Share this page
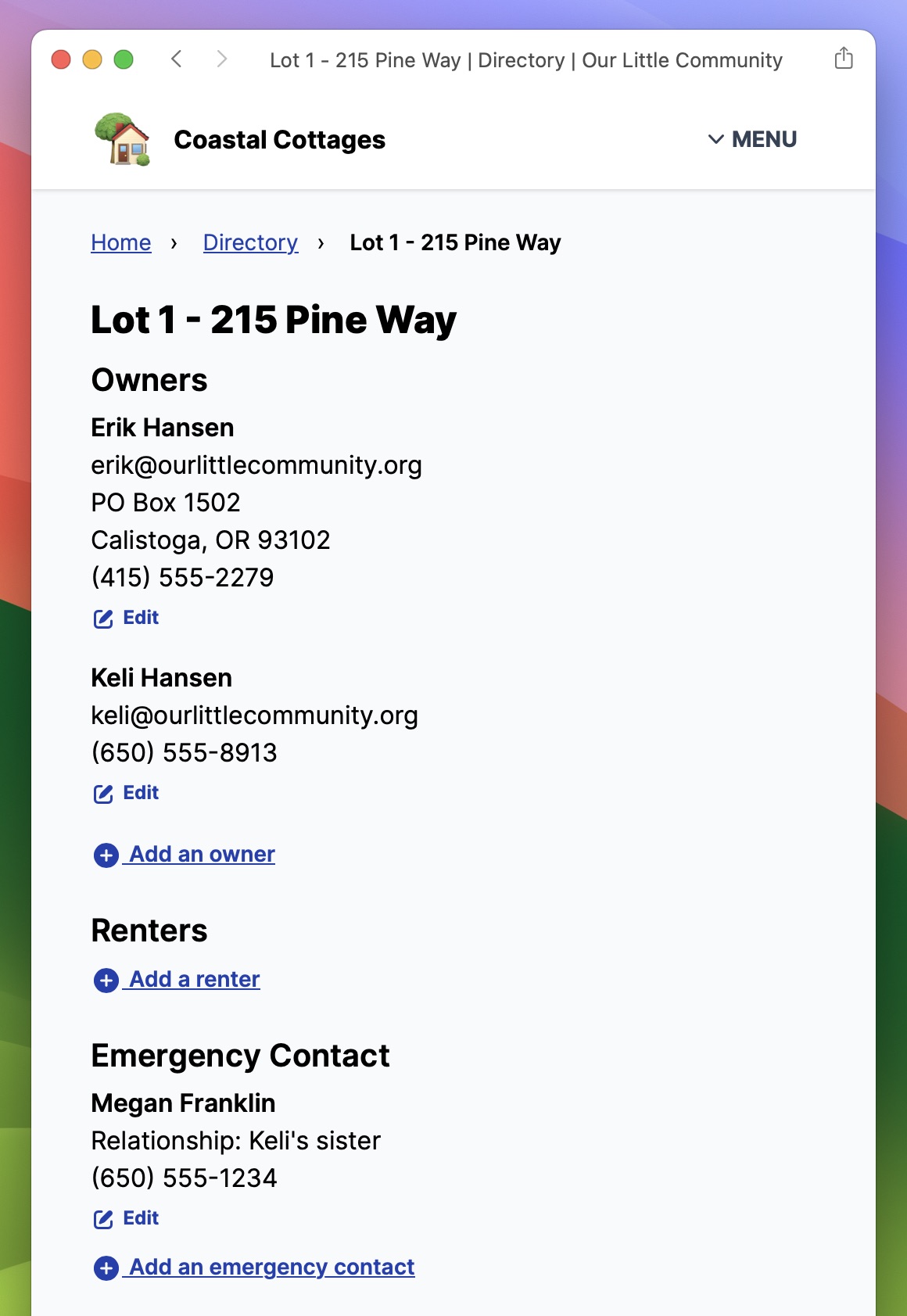Screen dimensions: 907x1316 843,59
